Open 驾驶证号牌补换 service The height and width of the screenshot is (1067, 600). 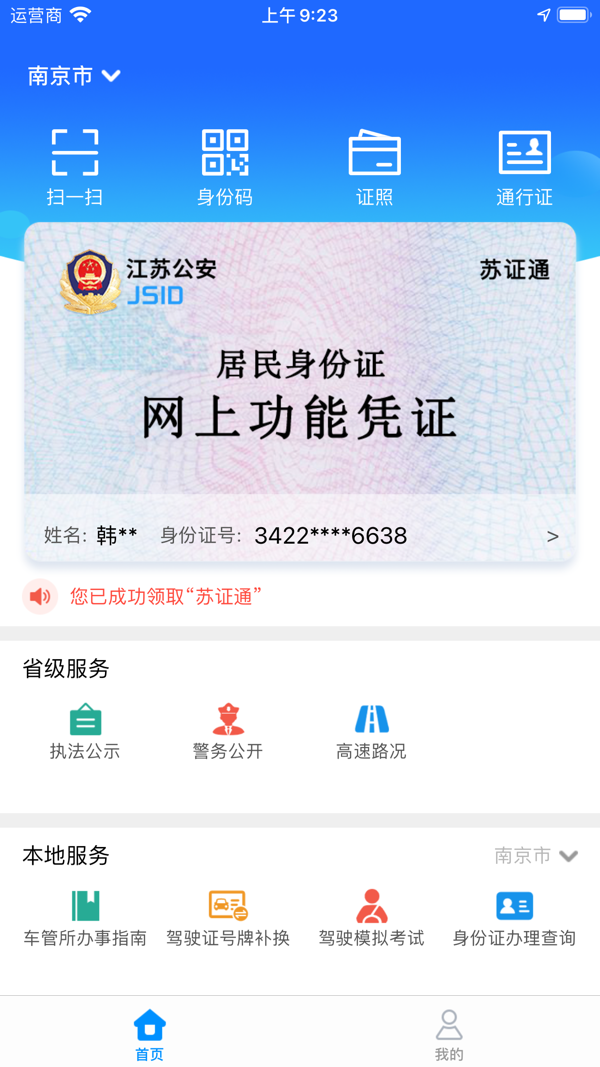228,918
